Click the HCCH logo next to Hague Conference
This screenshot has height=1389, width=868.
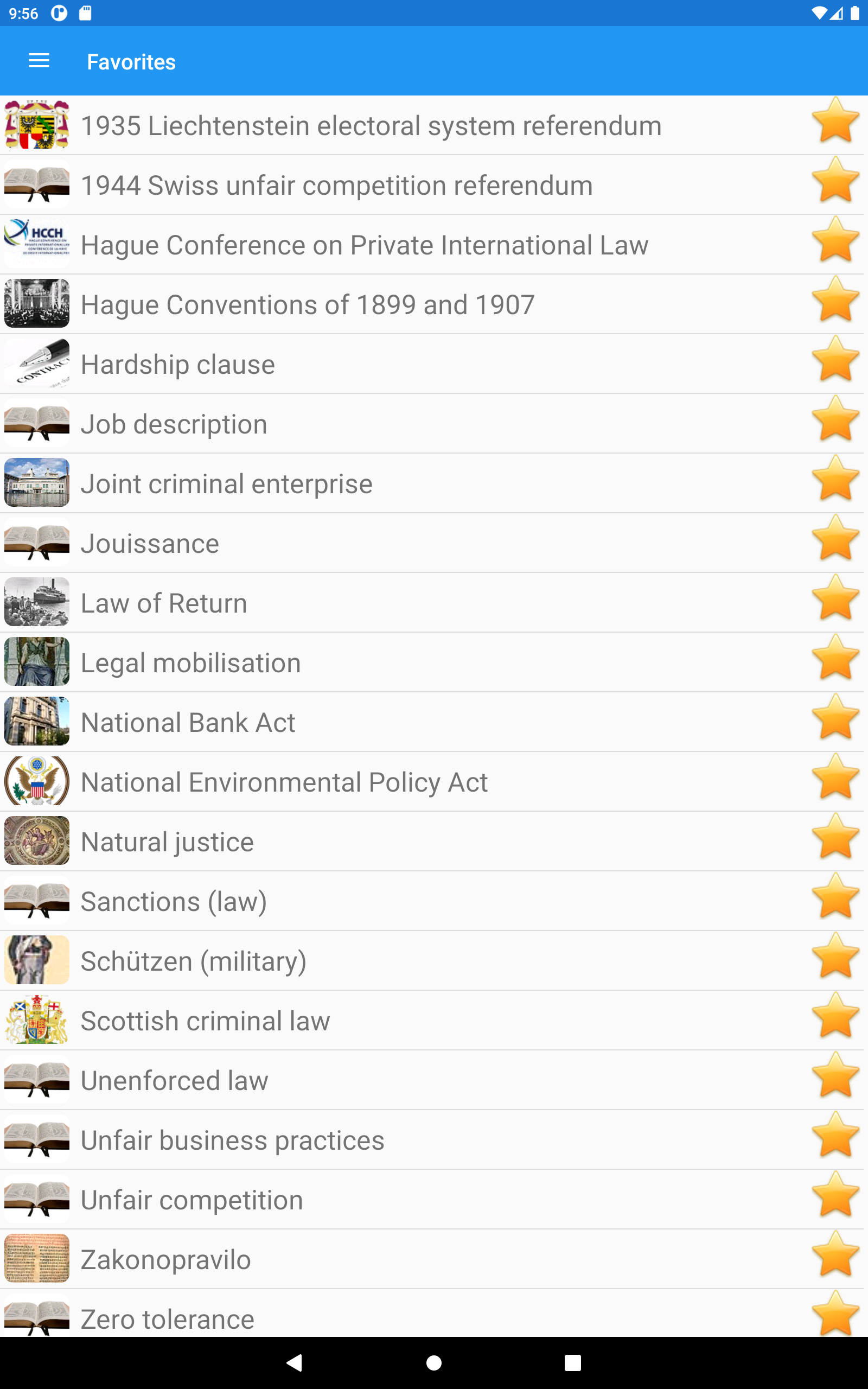click(36, 244)
